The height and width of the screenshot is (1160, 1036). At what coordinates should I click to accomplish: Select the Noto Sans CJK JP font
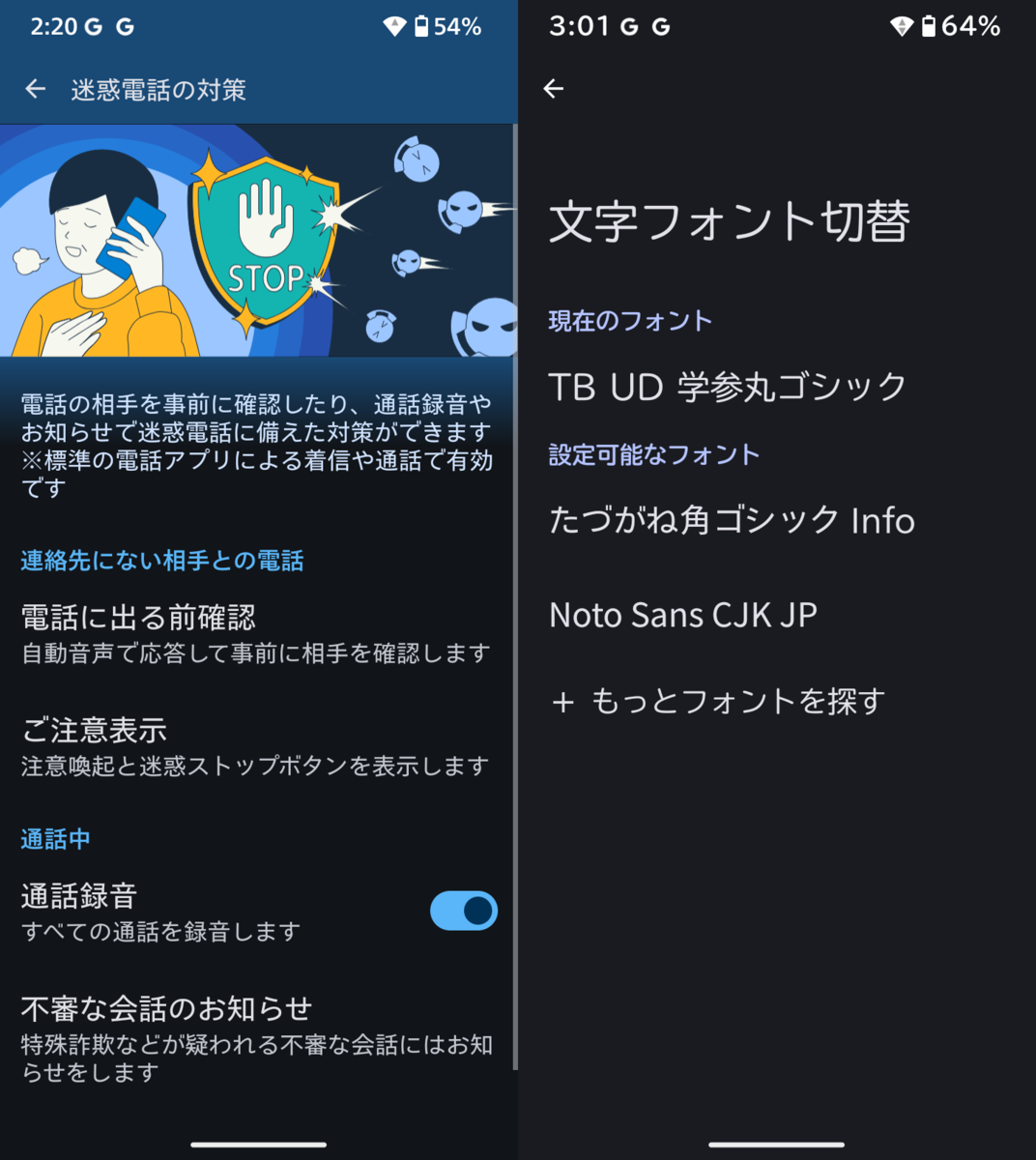pos(683,615)
